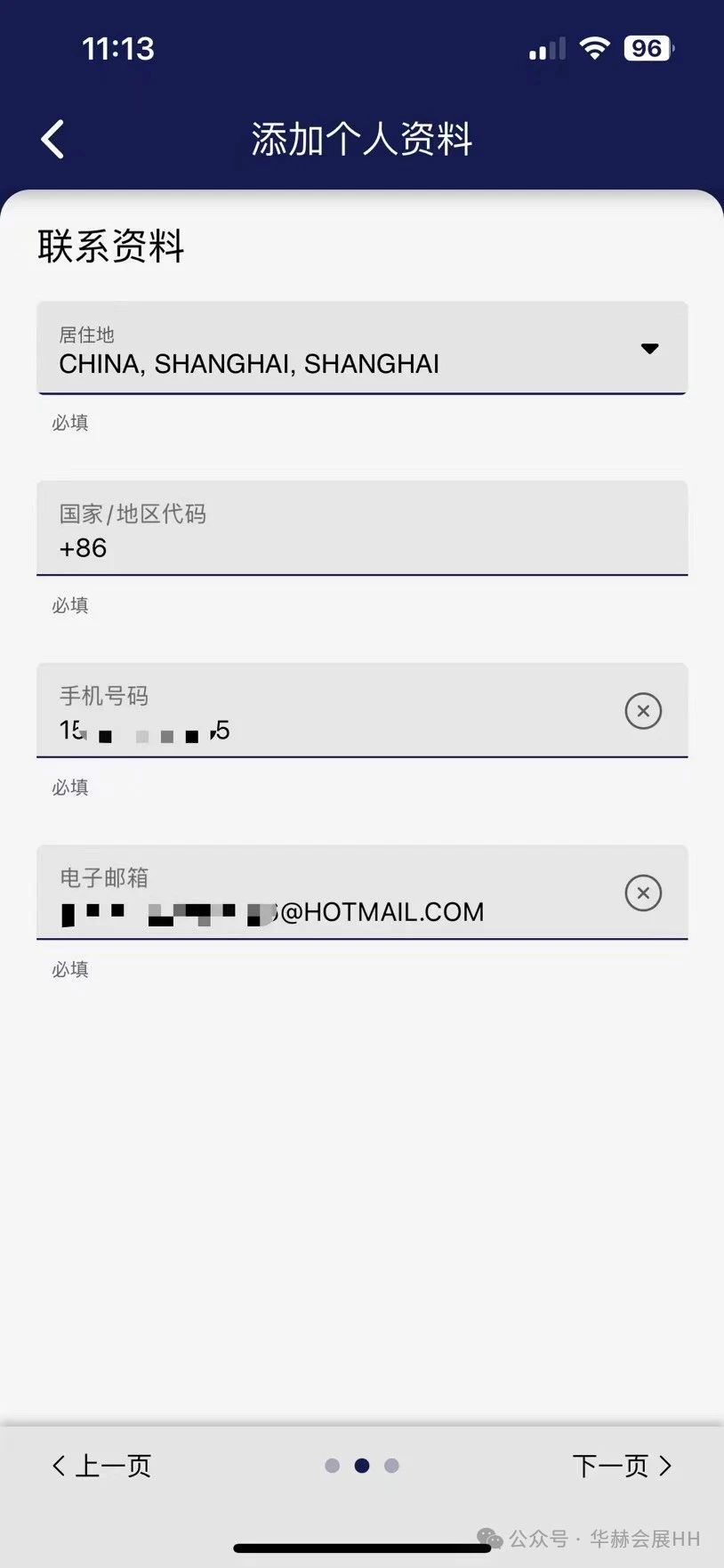This screenshot has height=1568, width=724.
Task: Clear the 电子邮箱 email address
Action: [x=643, y=893]
